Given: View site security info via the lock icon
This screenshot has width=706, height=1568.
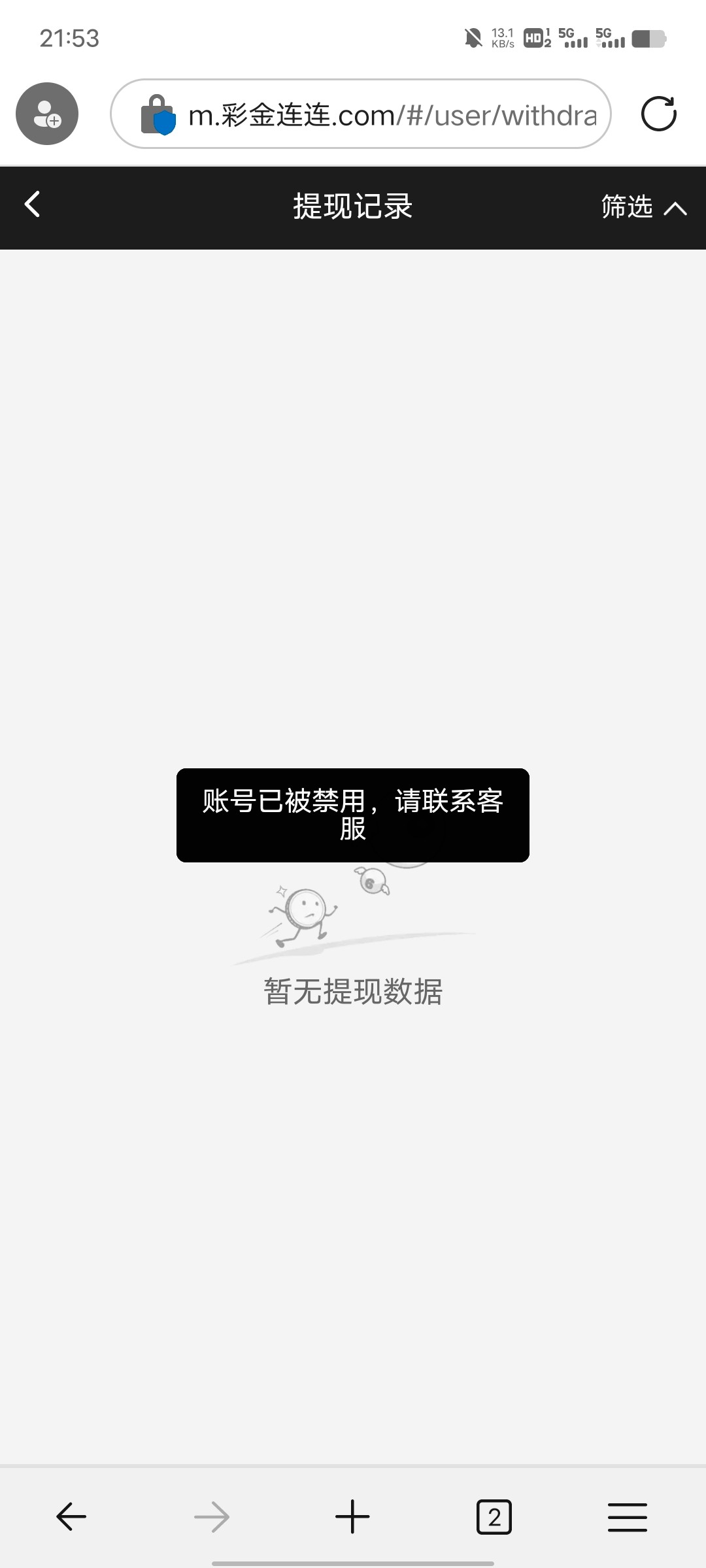Looking at the screenshot, I should click(158, 116).
